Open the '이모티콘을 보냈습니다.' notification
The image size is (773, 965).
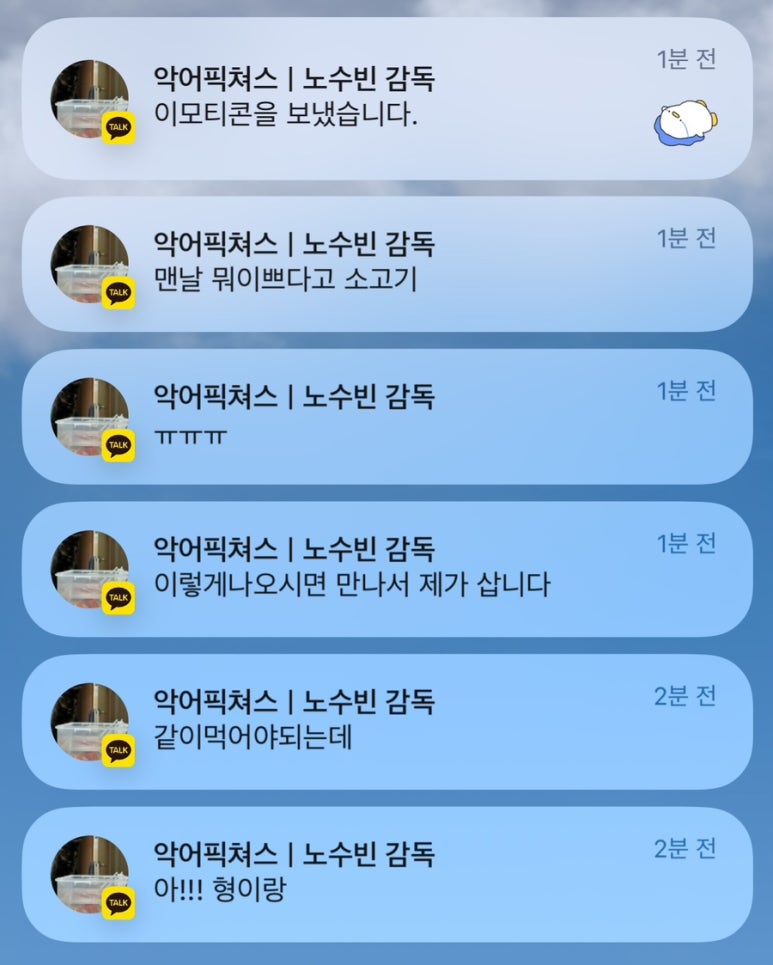pos(386,99)
